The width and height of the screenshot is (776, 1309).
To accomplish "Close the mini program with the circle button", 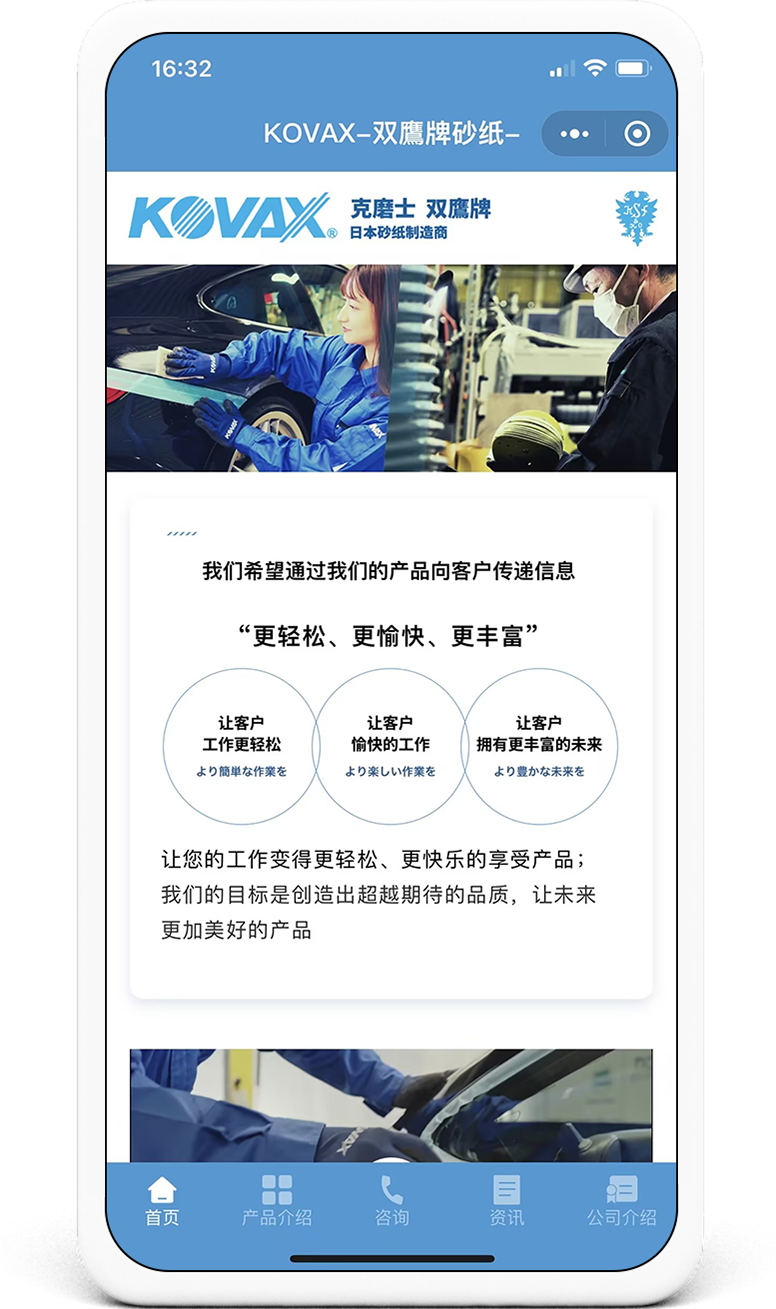I will click(637, 134).
